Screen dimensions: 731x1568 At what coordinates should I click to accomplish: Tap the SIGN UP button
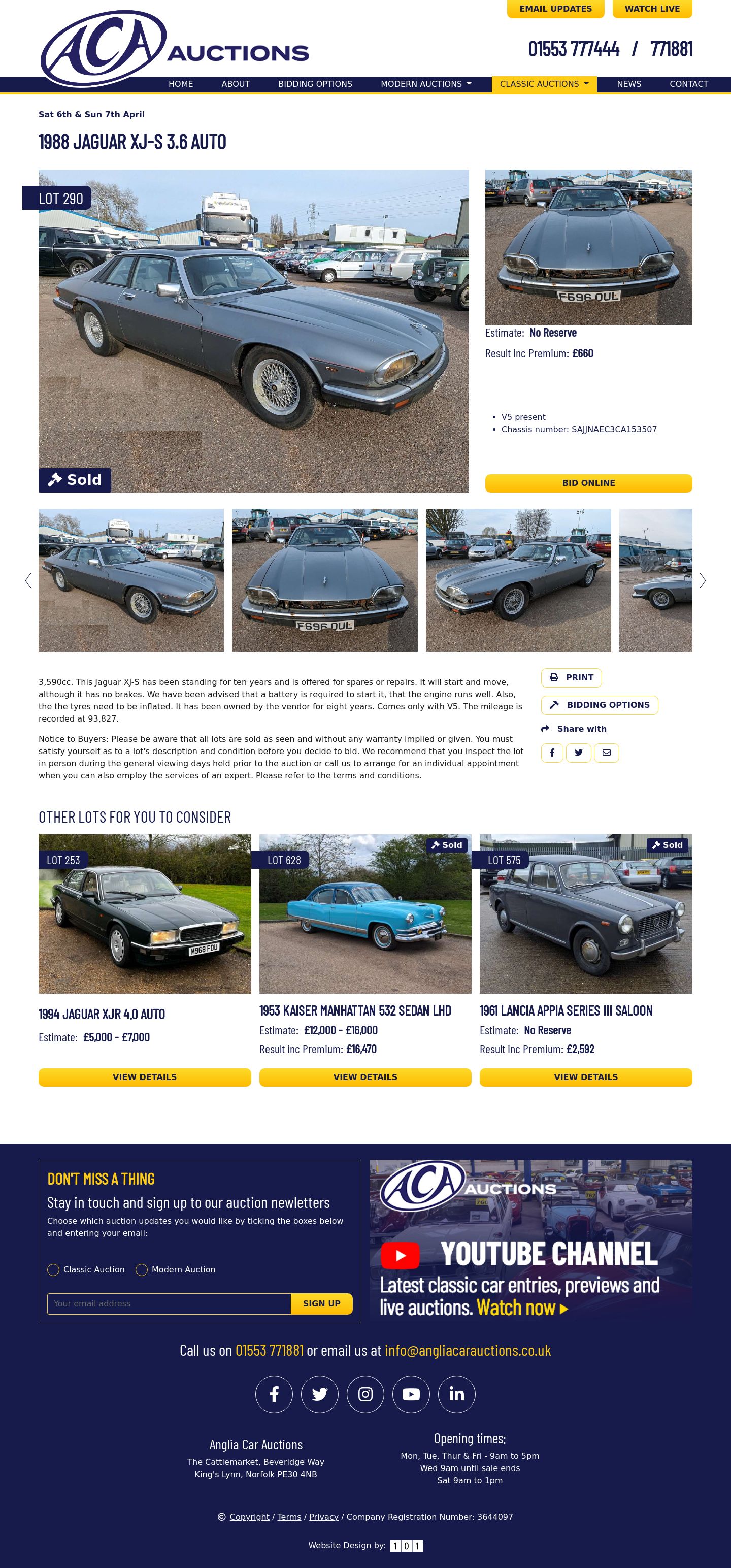click(x=321, y=1304)
